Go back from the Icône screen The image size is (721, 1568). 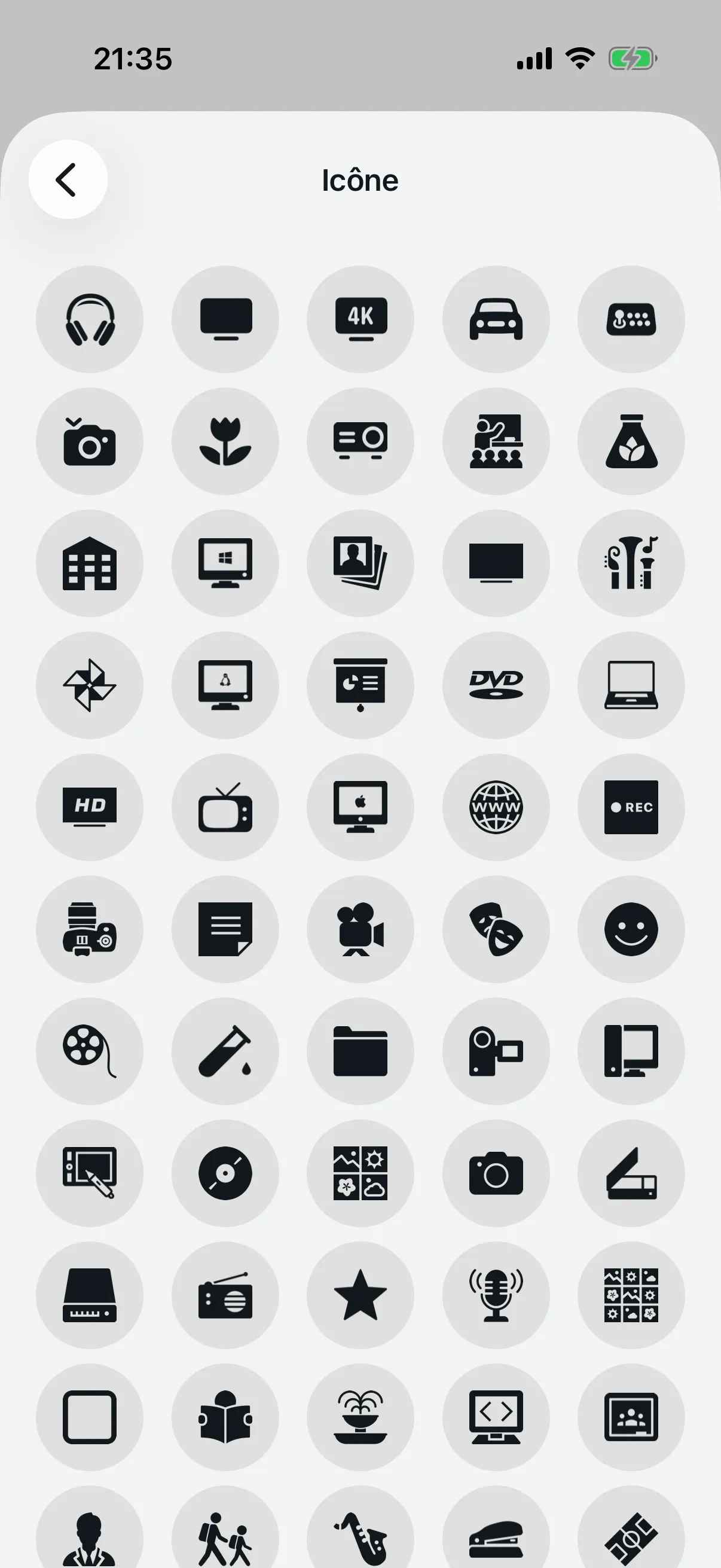(x=68, y=179)
